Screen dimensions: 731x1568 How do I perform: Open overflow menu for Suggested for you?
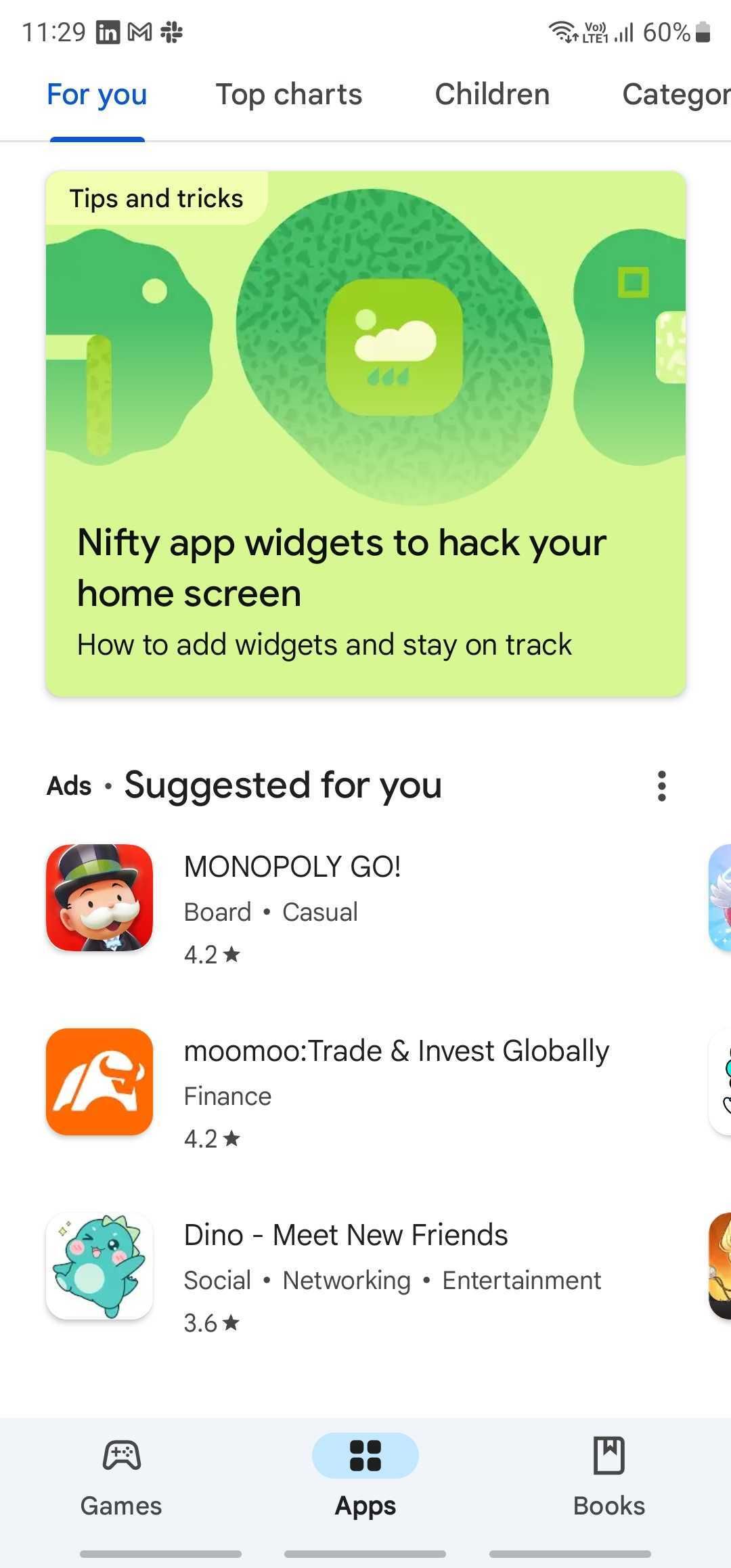click(x=661, y=786)
